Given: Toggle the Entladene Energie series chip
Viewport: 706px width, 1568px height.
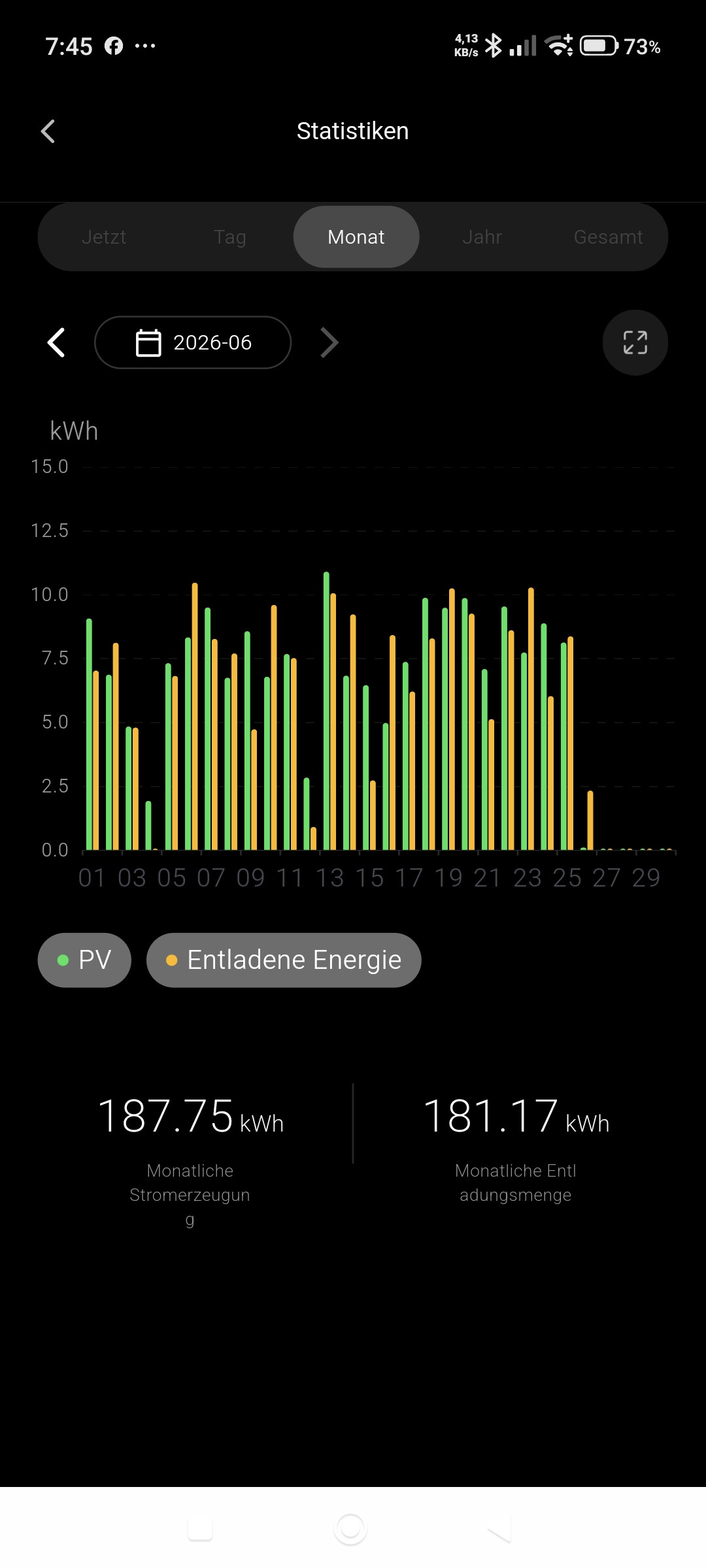Looking at the screenshot, I should (284, 960).
